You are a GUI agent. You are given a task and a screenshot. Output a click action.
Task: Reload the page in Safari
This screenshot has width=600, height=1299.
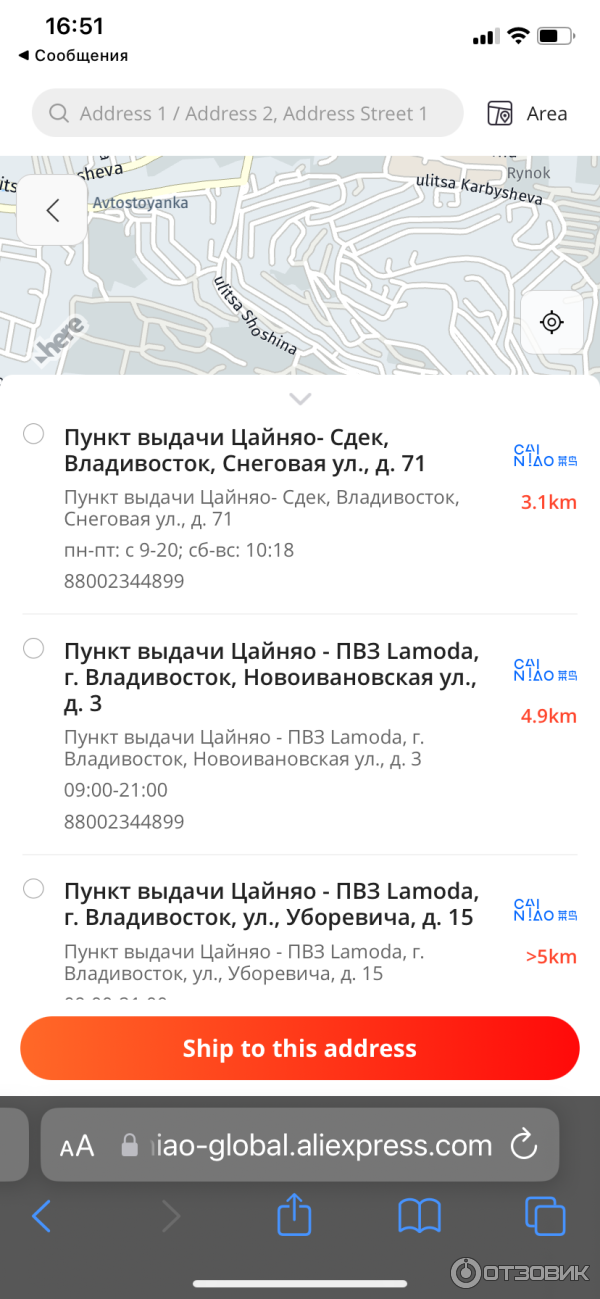pos(524,1146)
